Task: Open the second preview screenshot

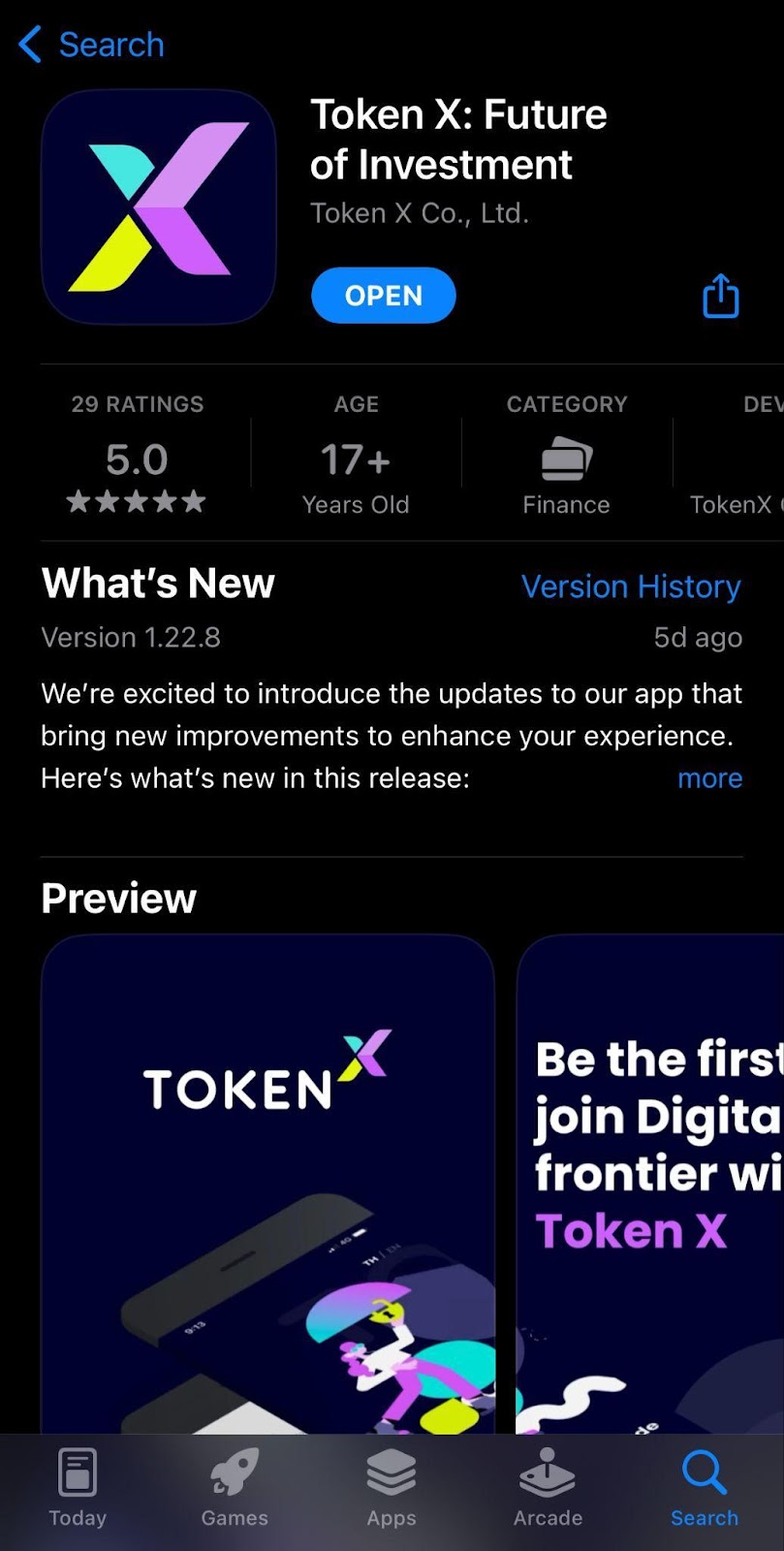Action: [651, 1183]
